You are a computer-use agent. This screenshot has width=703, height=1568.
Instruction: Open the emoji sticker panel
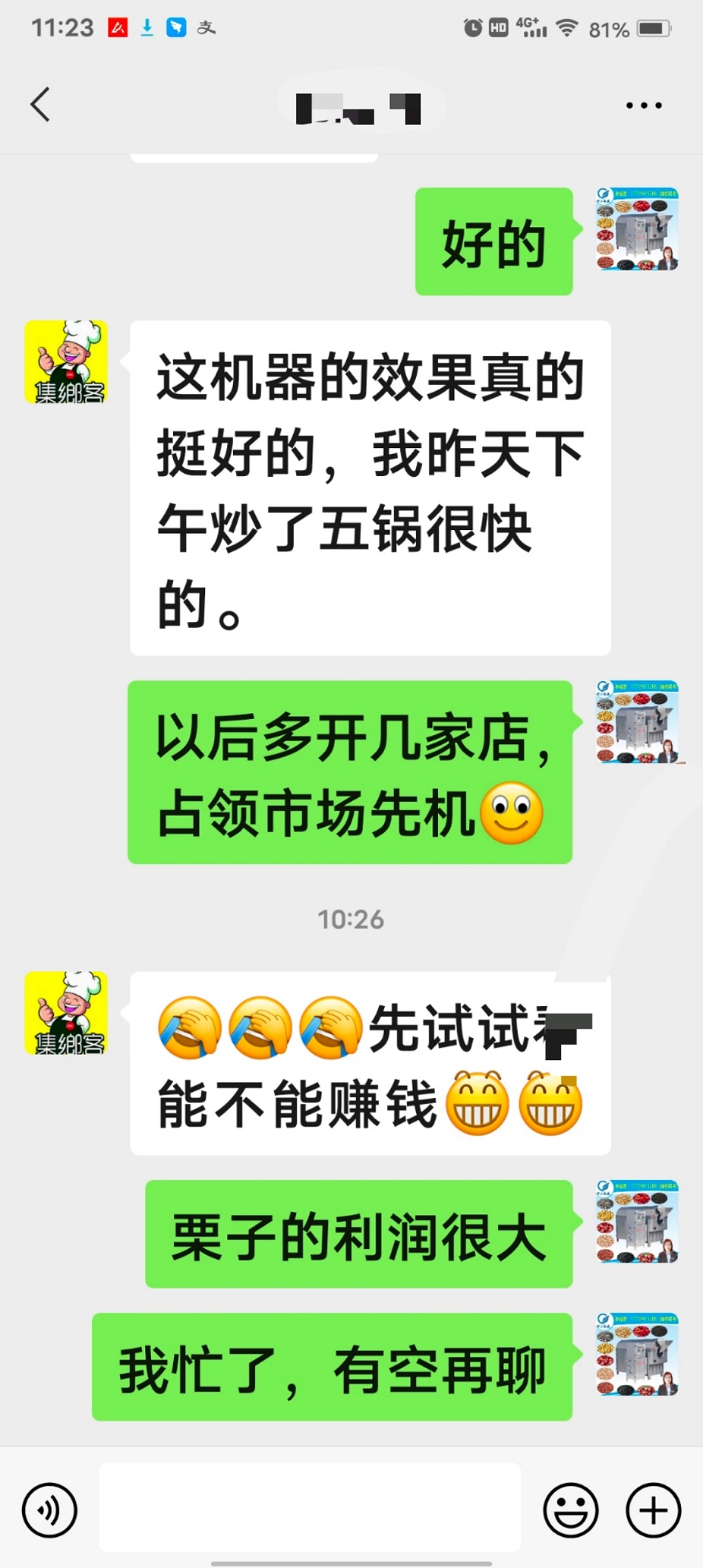571,1510
